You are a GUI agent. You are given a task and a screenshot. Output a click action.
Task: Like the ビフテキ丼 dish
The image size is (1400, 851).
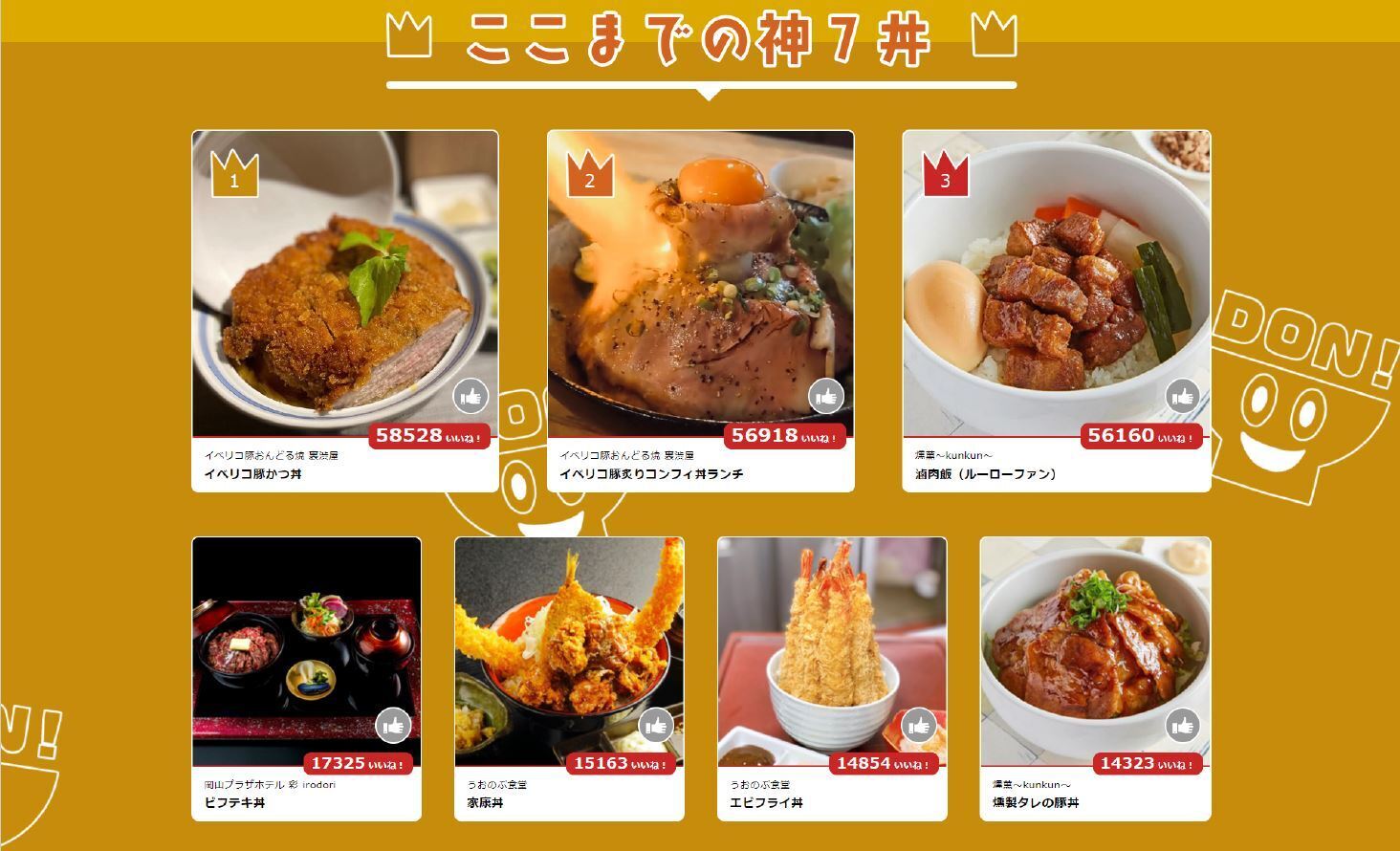pos(393,727)
